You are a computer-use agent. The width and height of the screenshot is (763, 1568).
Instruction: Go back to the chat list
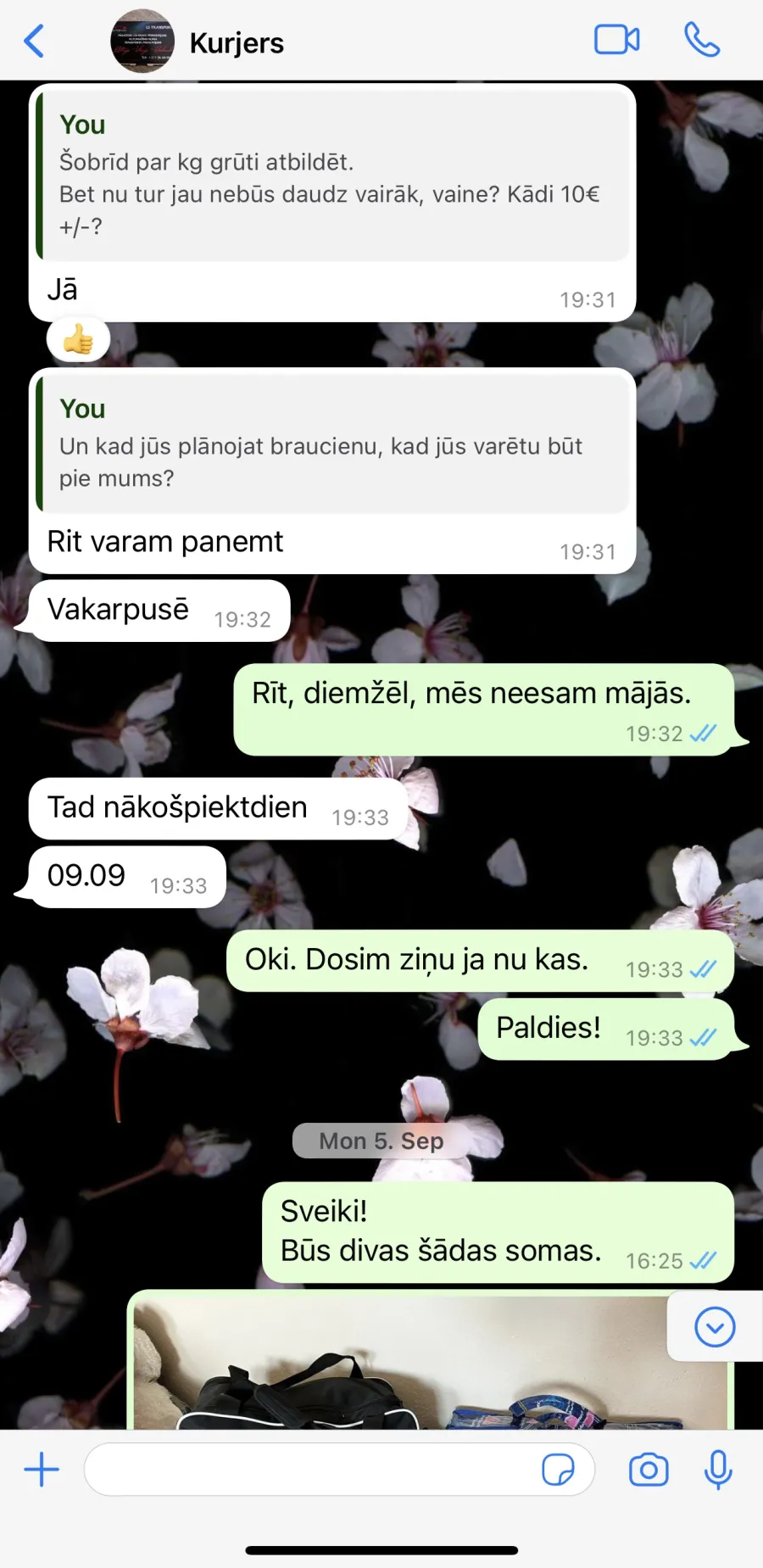pyautogui.click(x=34, y=41)
